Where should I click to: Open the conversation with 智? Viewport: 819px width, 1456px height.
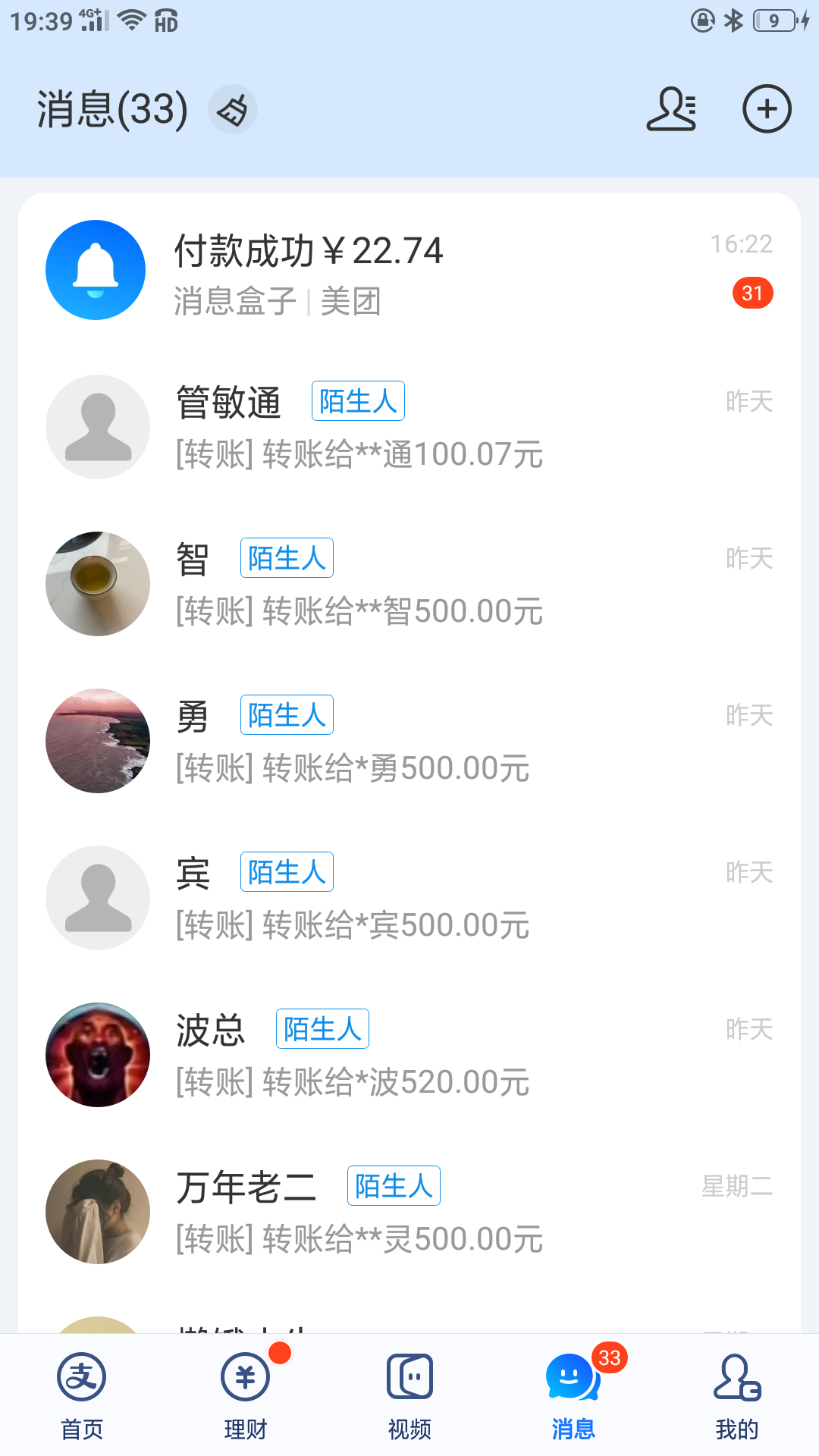click(x=409, y=584)
